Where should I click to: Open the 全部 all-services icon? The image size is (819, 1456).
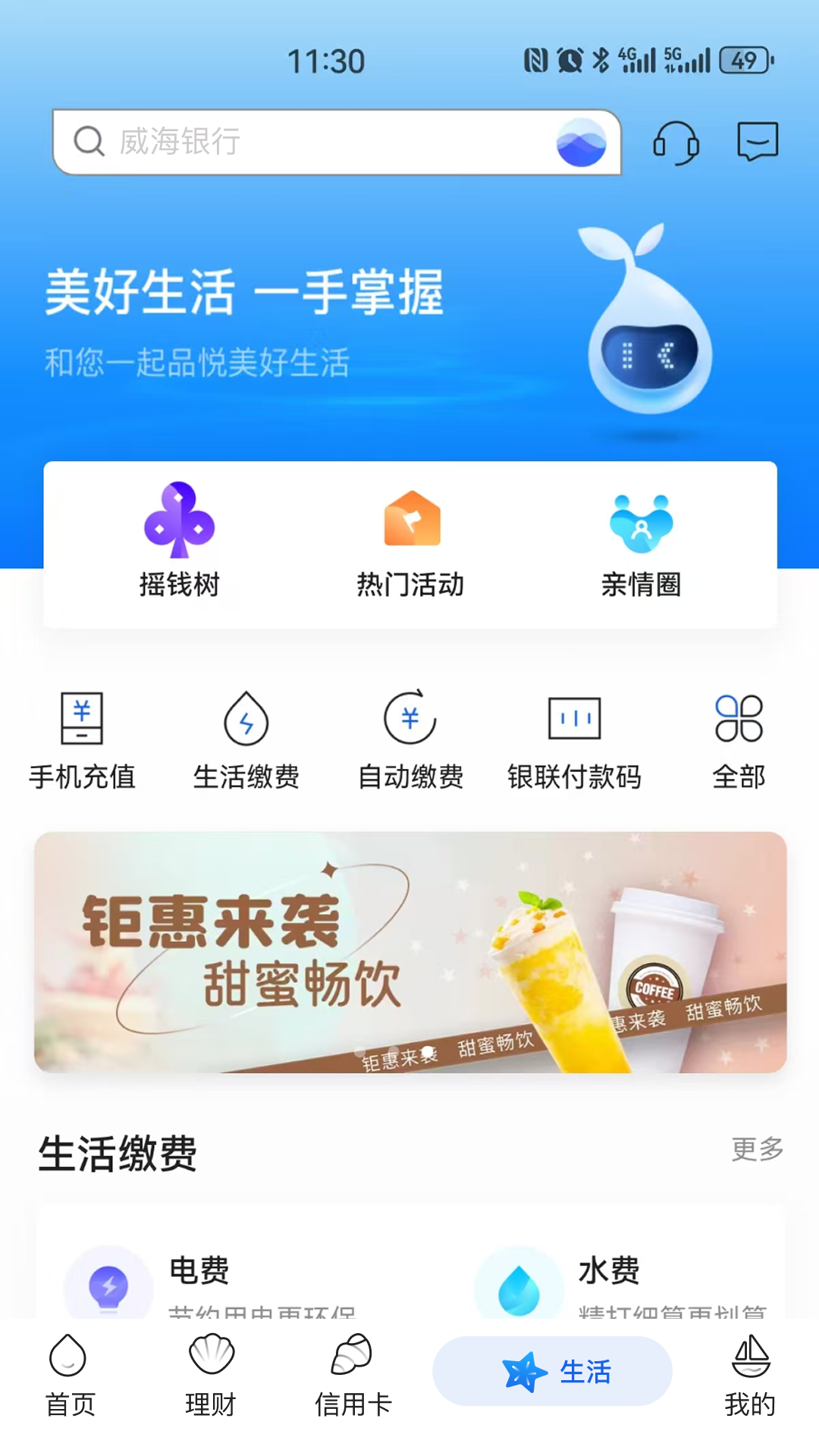click(x=738, y=739)
